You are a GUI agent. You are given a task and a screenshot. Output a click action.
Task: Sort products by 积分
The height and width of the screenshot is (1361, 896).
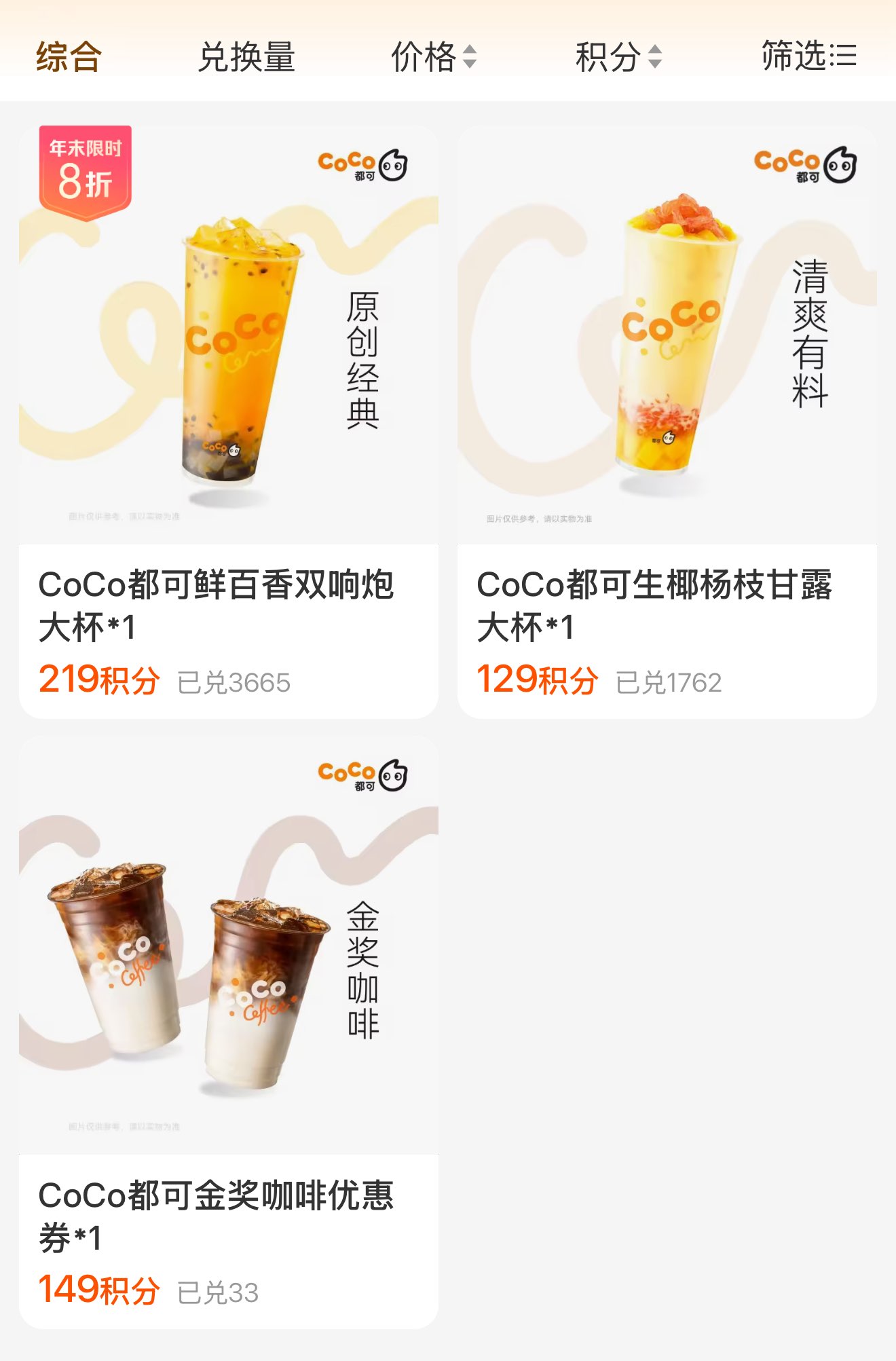point(618,56)
